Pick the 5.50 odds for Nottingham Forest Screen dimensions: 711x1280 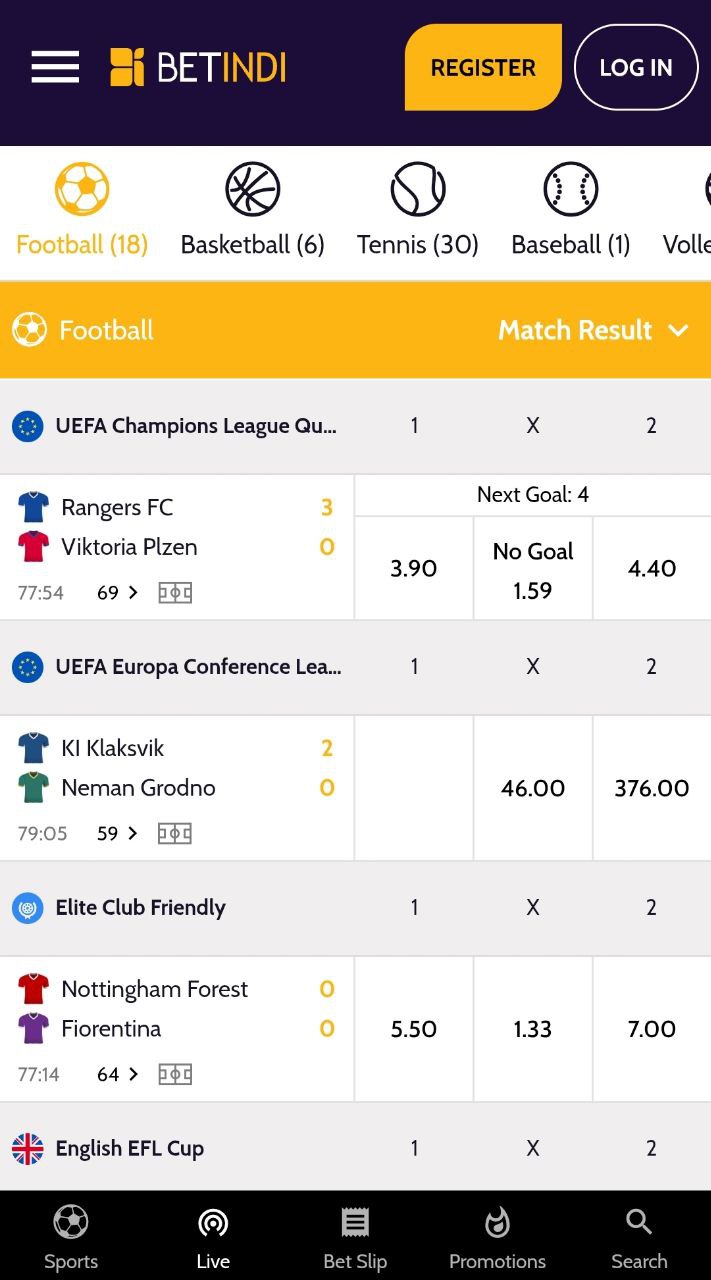pyautogui.click(x=414, y=1029)
